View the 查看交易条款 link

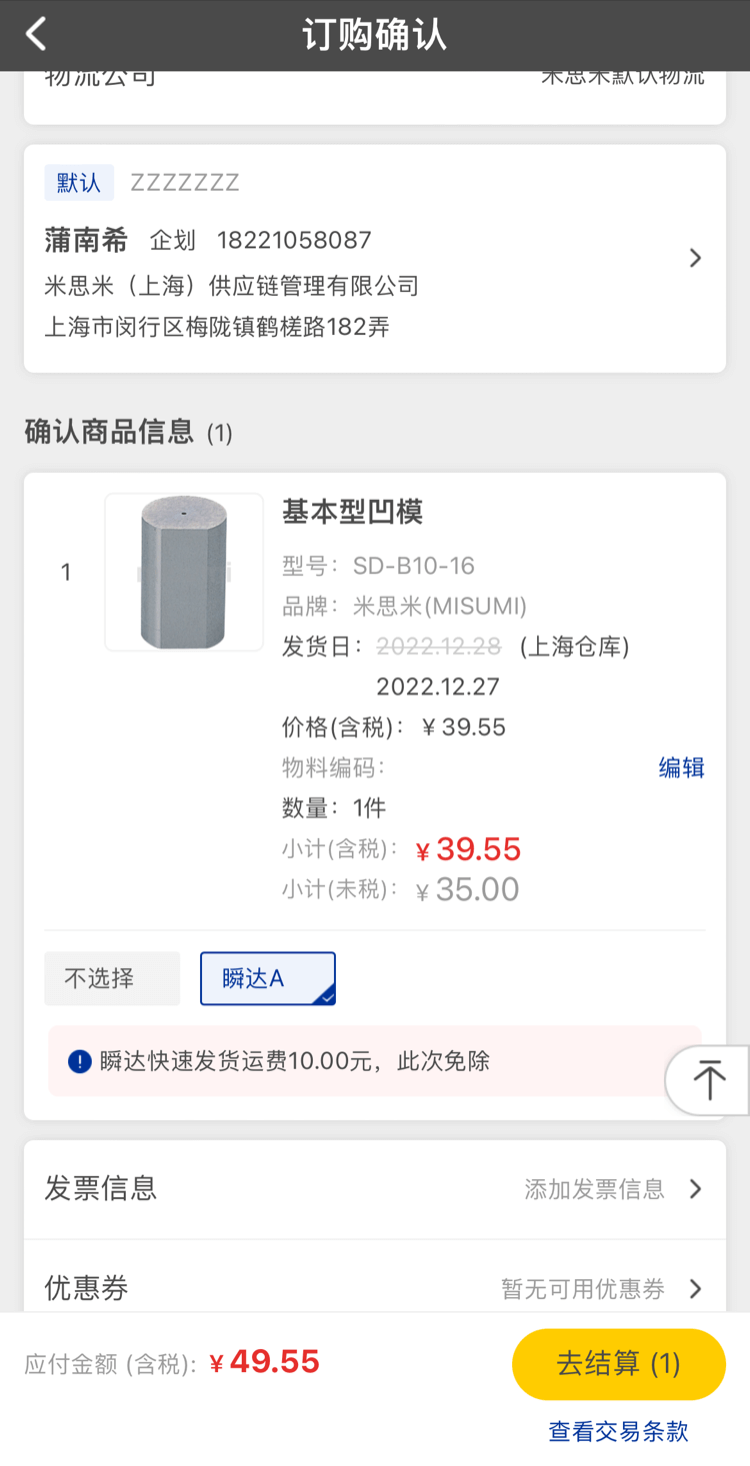618,1431
